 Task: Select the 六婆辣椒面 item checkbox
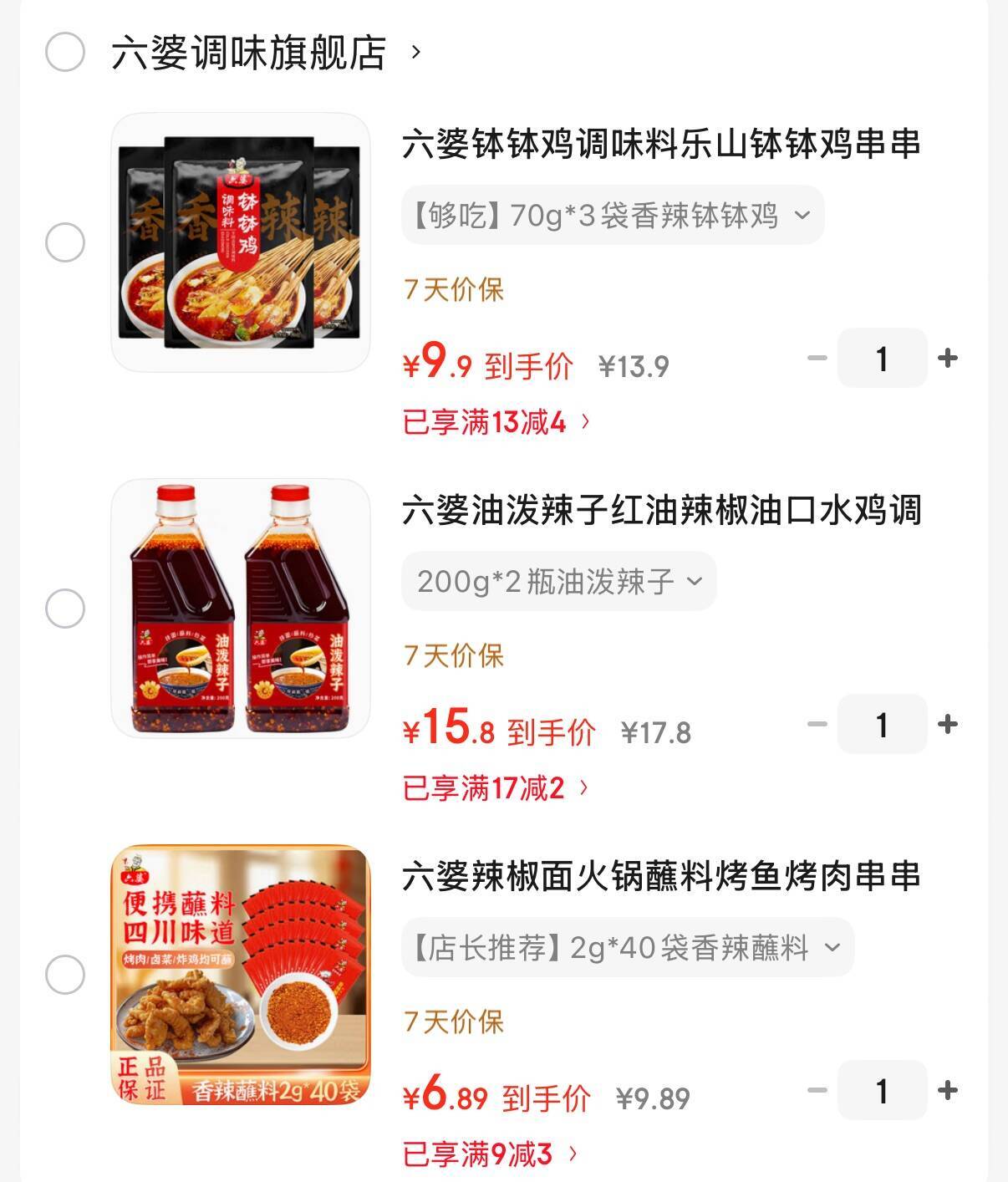(64, 975)
